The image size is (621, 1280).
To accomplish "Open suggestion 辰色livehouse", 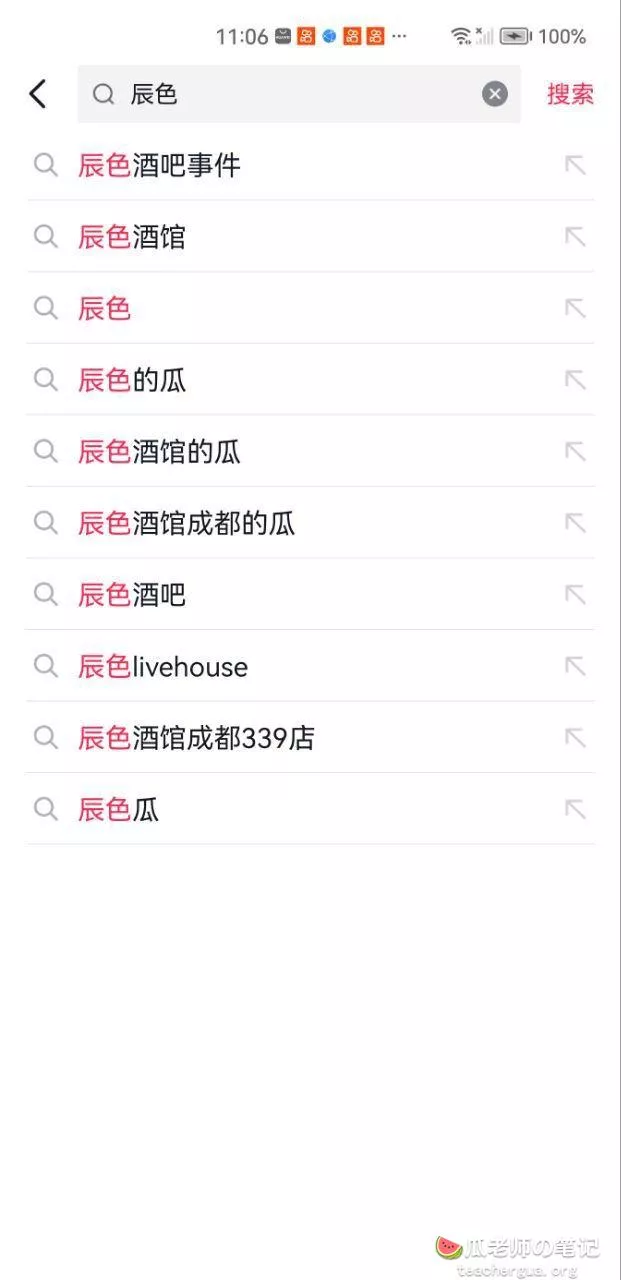I will (311, 666).
